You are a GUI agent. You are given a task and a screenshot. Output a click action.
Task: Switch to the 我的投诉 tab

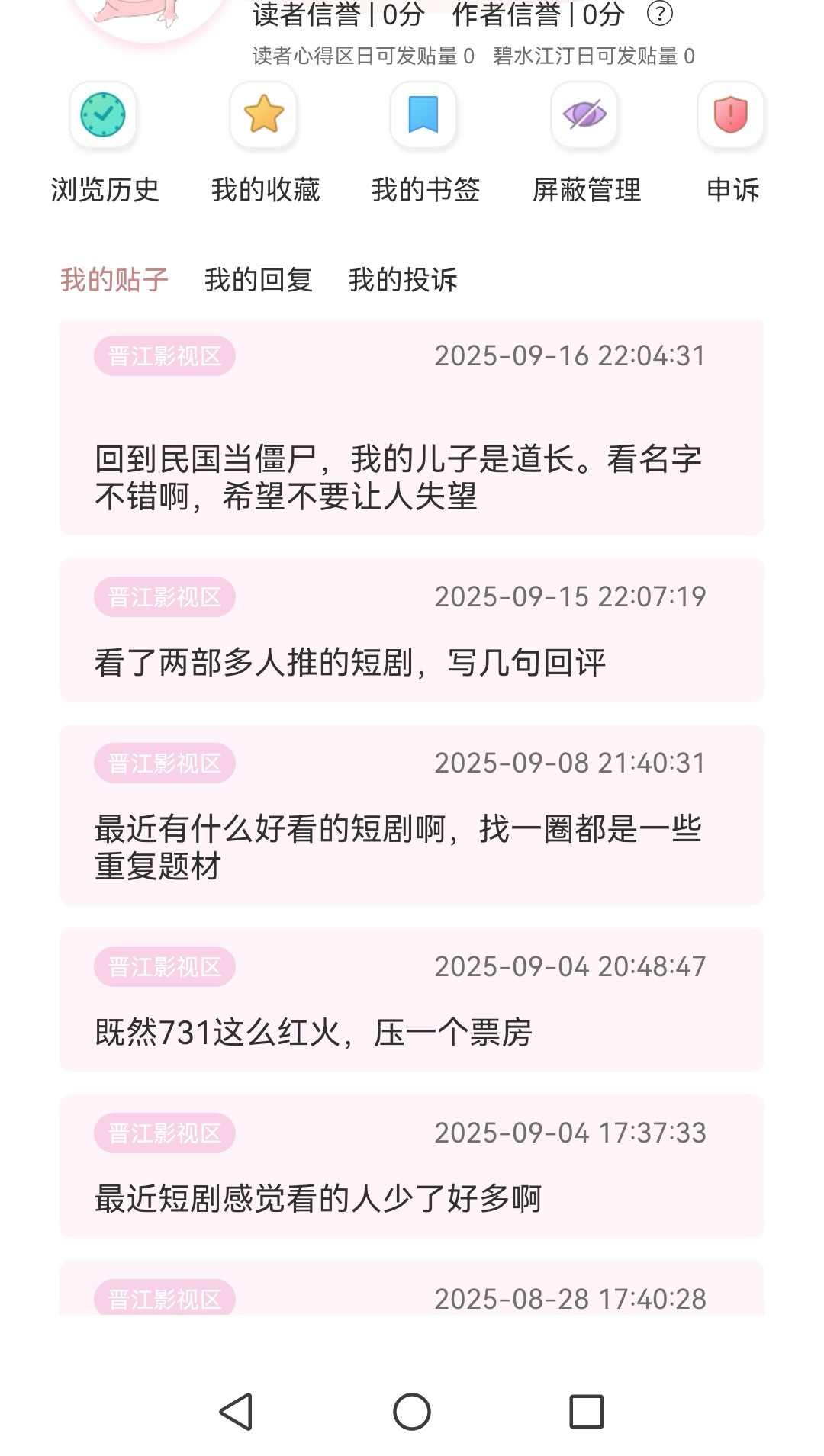tap(403, 280)
